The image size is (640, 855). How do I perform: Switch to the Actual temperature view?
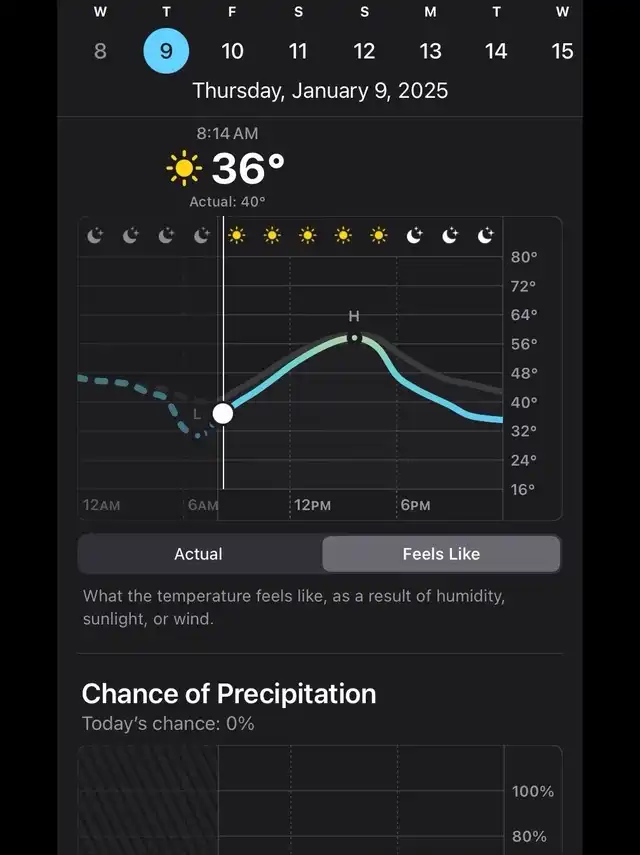[x=199, y=554]
